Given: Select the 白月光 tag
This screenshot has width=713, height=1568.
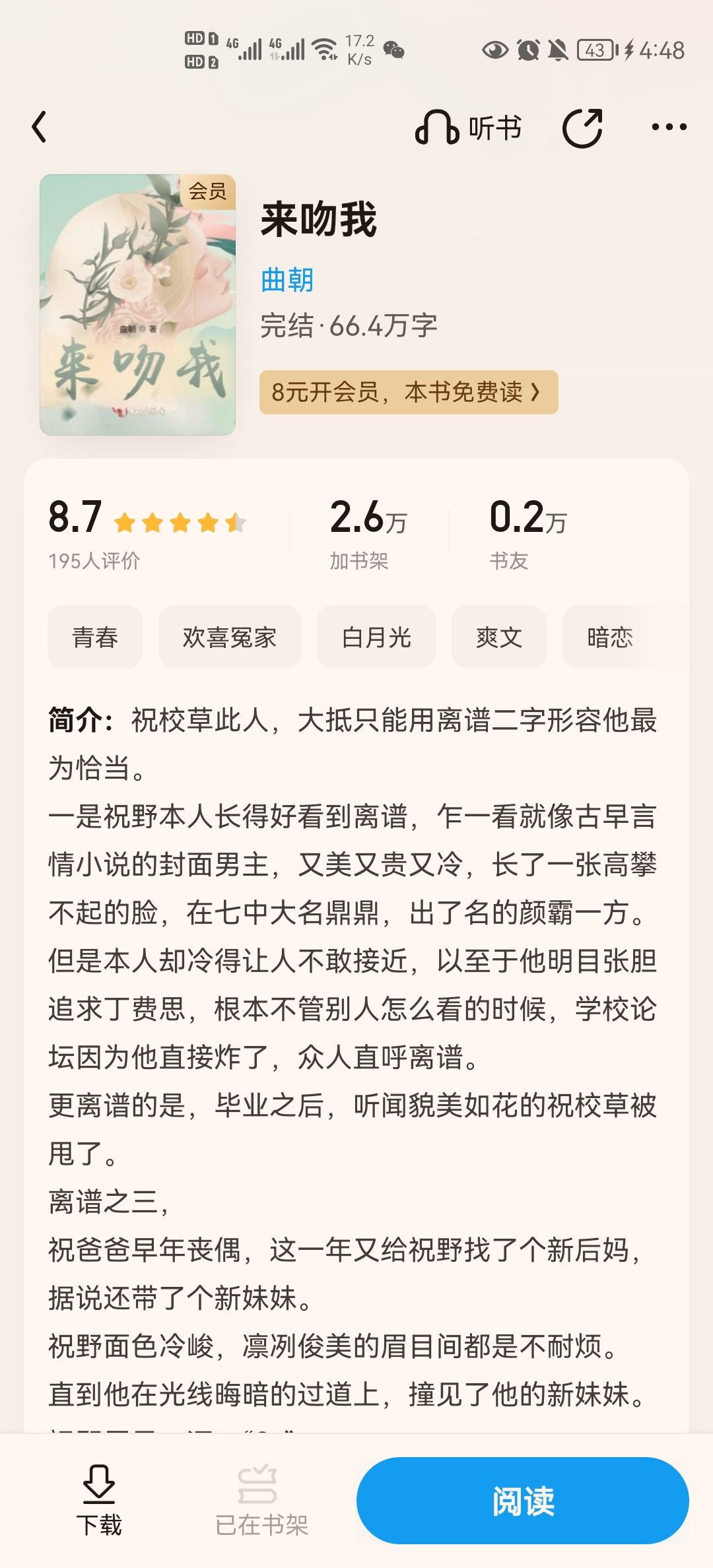Looking at the screenshot, I should pyautogui.click(x=376, y=637).
